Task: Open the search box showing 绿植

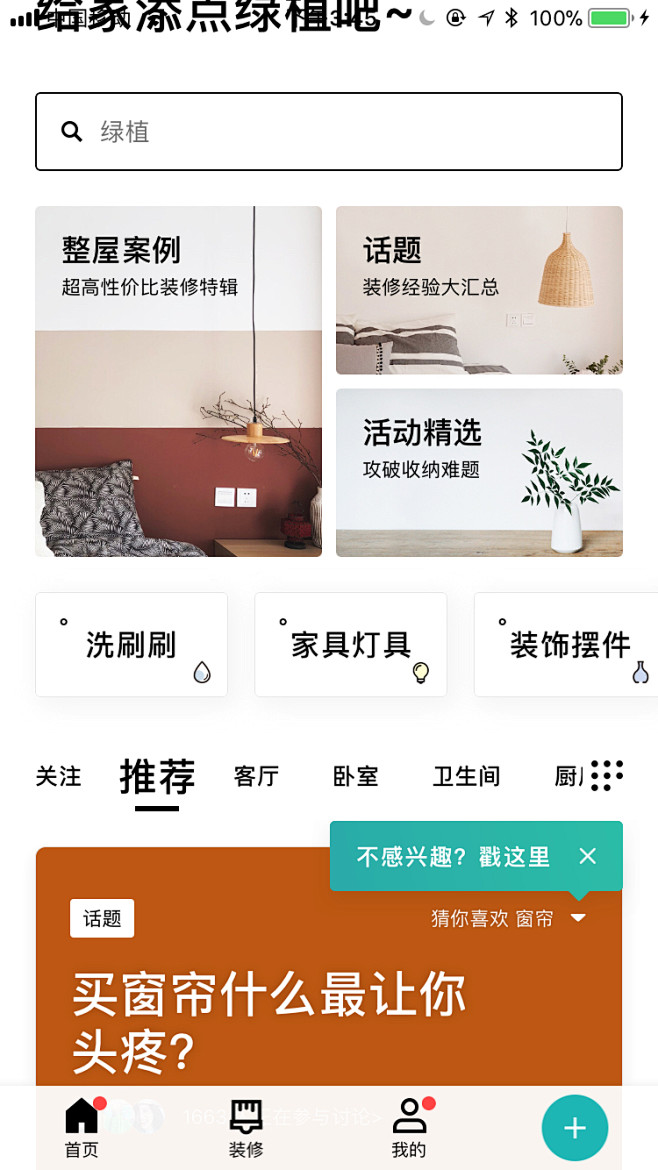Action: pyautogui.click(x=328, y=131)
